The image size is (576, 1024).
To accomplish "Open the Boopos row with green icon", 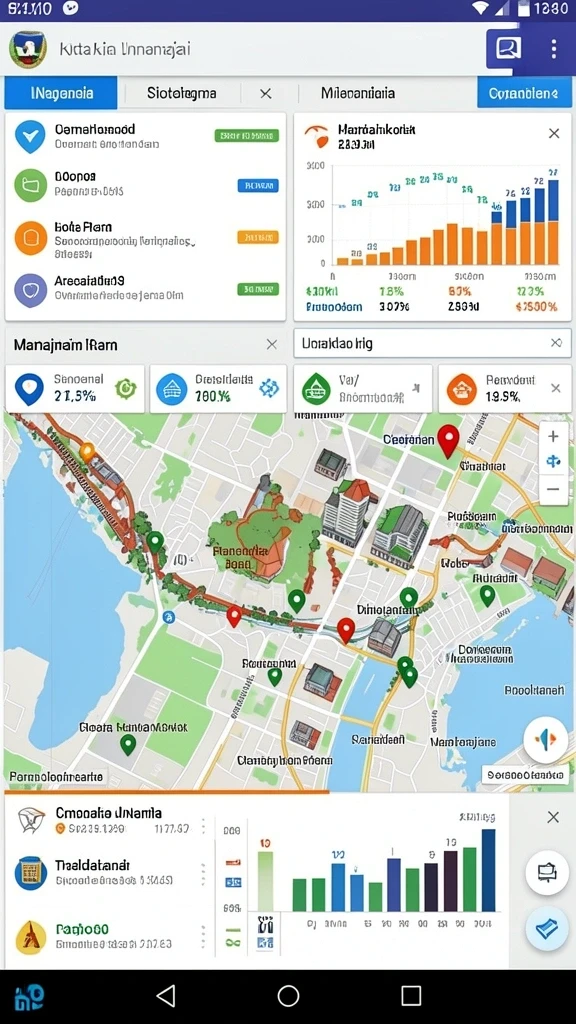I will click(x=146, y=184).
